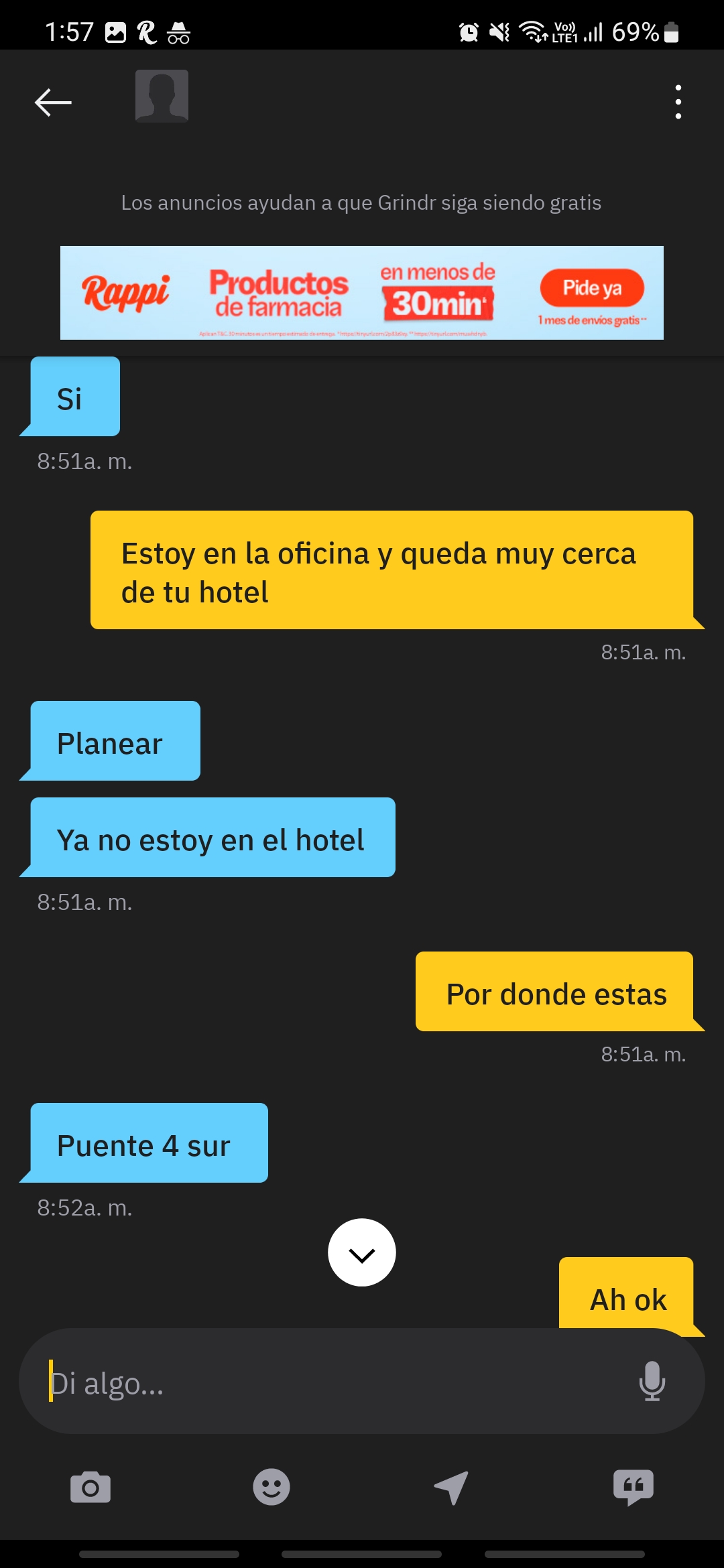Open the contact's profile picture
Screen dimensions: 724x1568
click(x=162, y=96)
